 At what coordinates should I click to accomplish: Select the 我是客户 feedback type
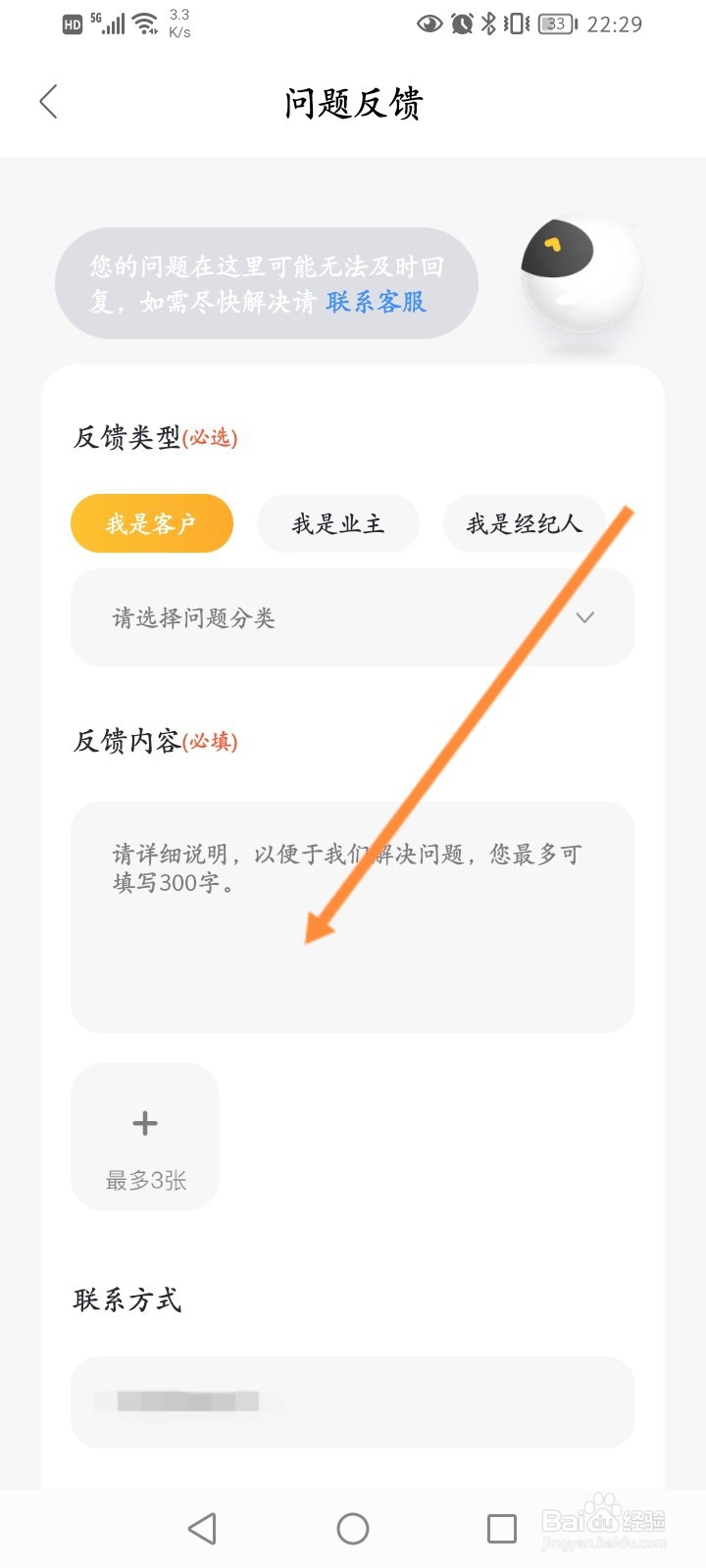[151, 523]
